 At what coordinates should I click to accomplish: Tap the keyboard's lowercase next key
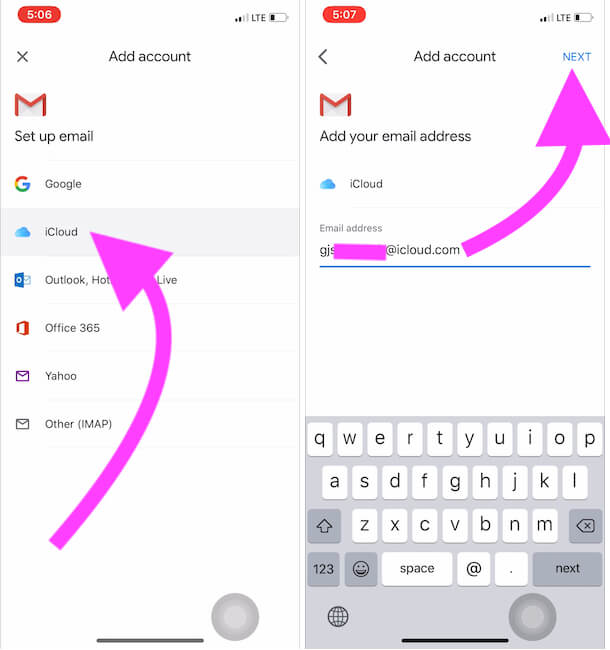[567, 568]
